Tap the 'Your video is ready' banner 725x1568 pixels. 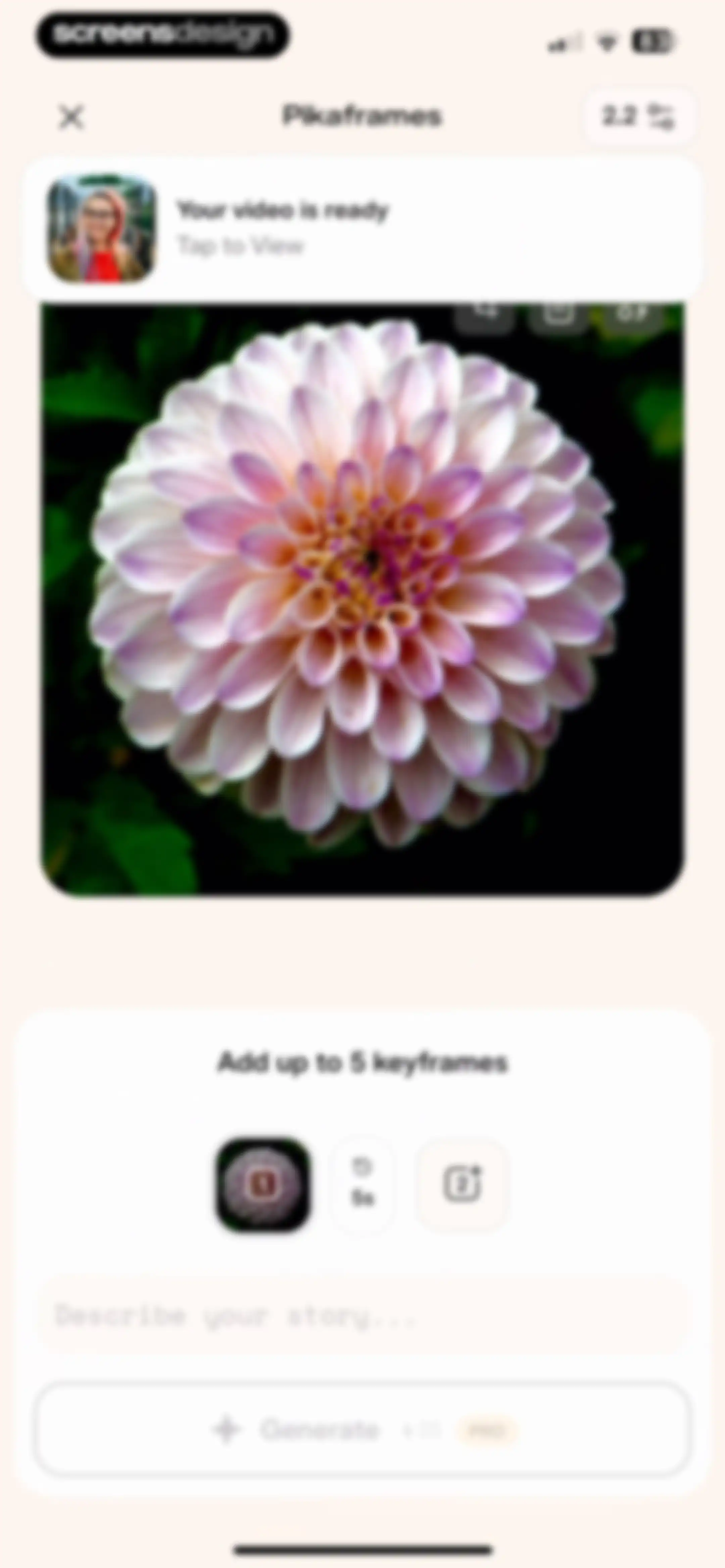[x=362, y=228]
